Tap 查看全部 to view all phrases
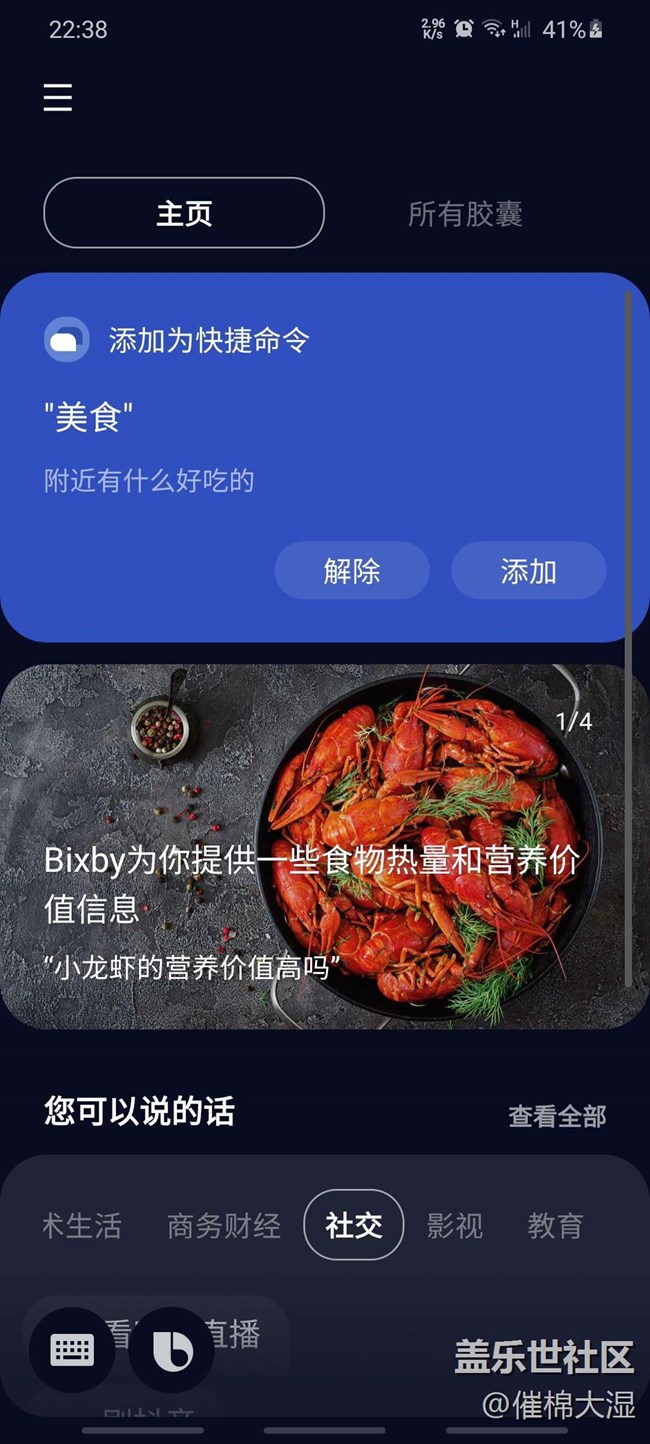650x1444 pixels. (x=557, y=1116)
